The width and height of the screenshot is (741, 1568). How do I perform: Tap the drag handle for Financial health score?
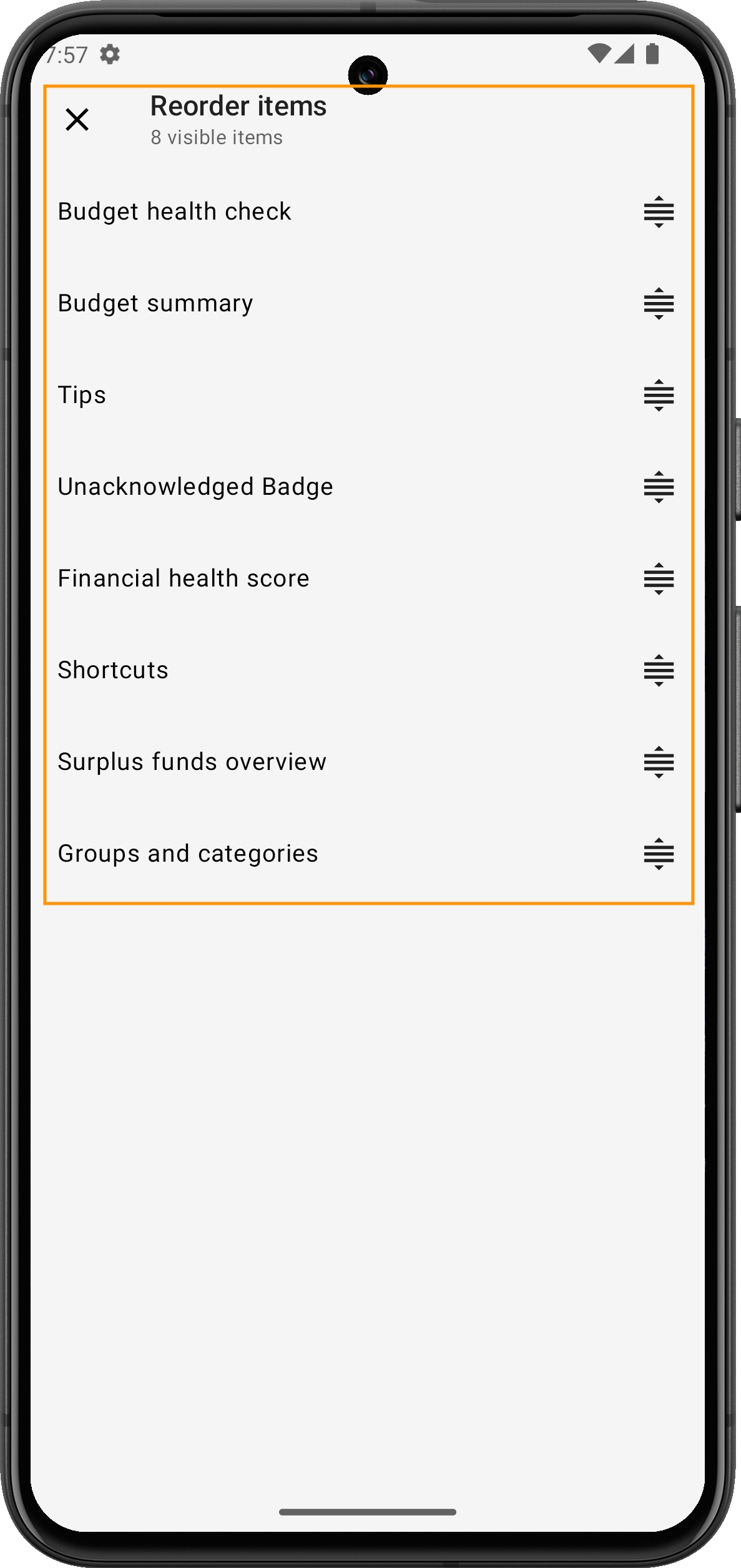(659, 579)
